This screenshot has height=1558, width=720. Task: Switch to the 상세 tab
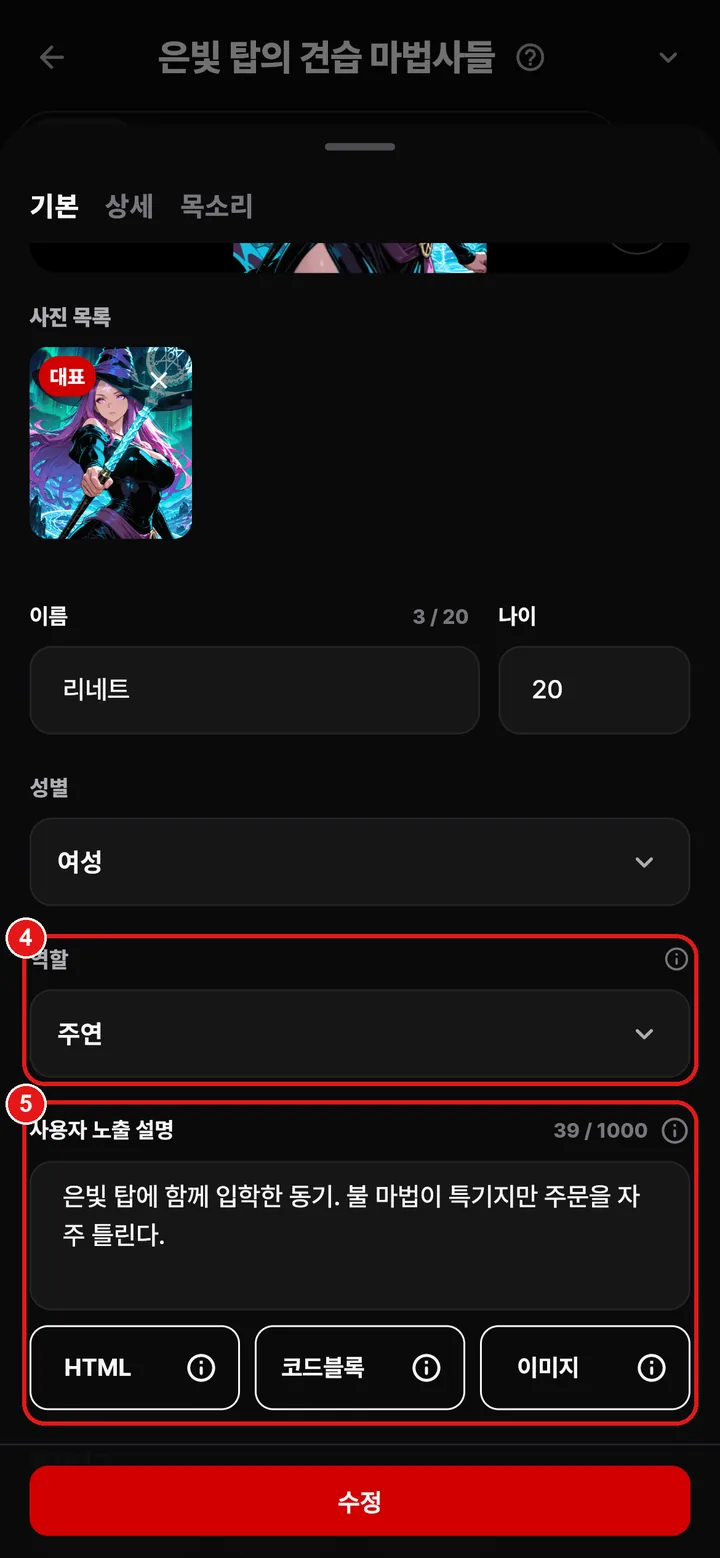pyautogui.click(x=129, y=207)
